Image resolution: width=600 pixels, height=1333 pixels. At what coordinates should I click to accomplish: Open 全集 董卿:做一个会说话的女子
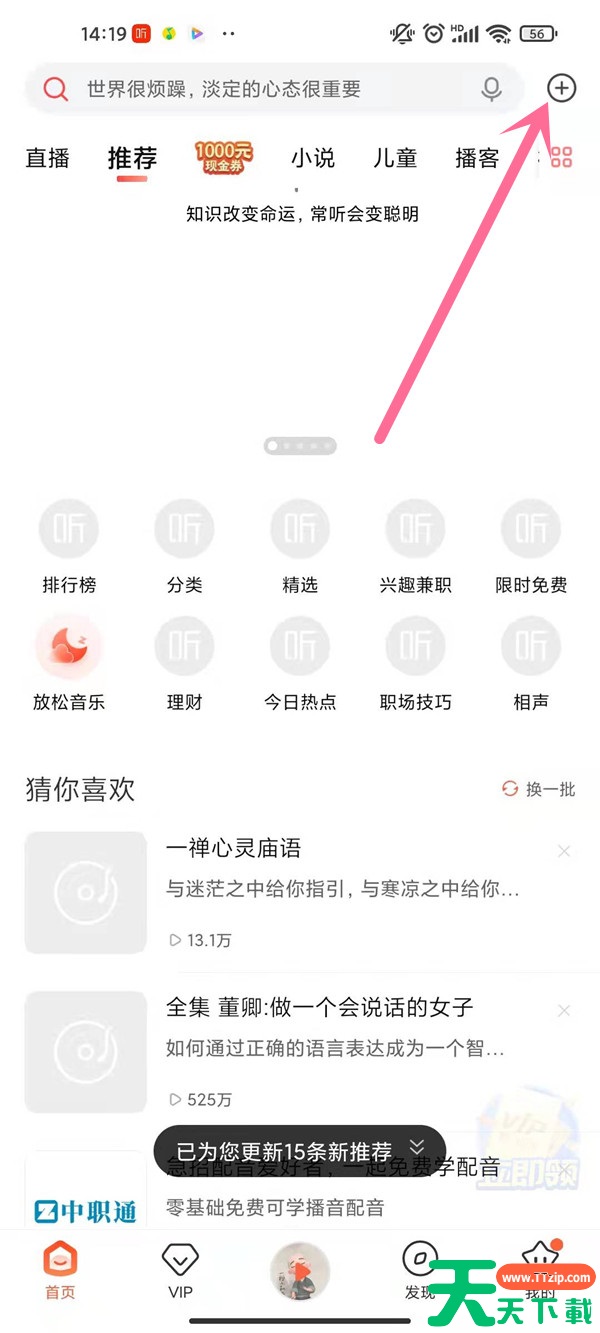[319, 1007]
